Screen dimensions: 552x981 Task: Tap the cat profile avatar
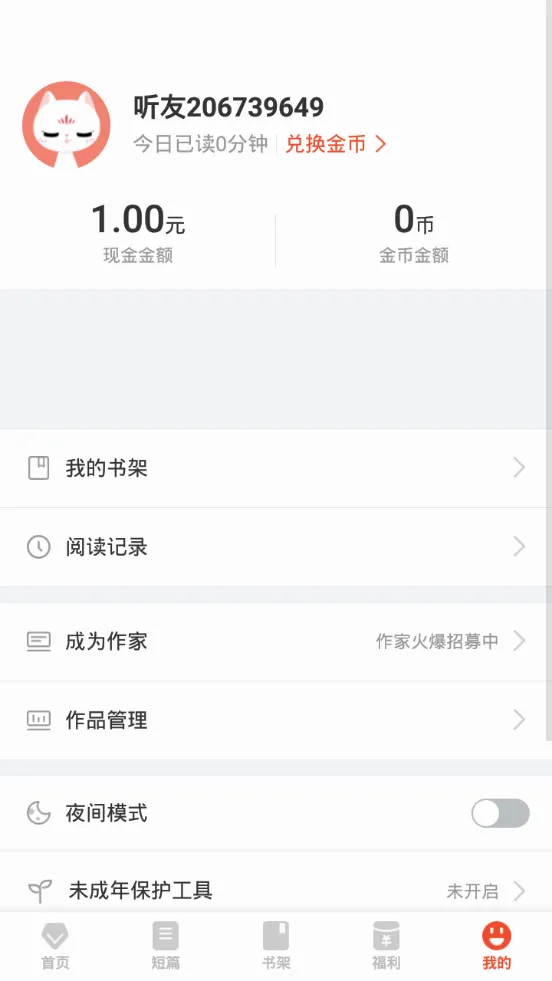click(x=66, y=125)
